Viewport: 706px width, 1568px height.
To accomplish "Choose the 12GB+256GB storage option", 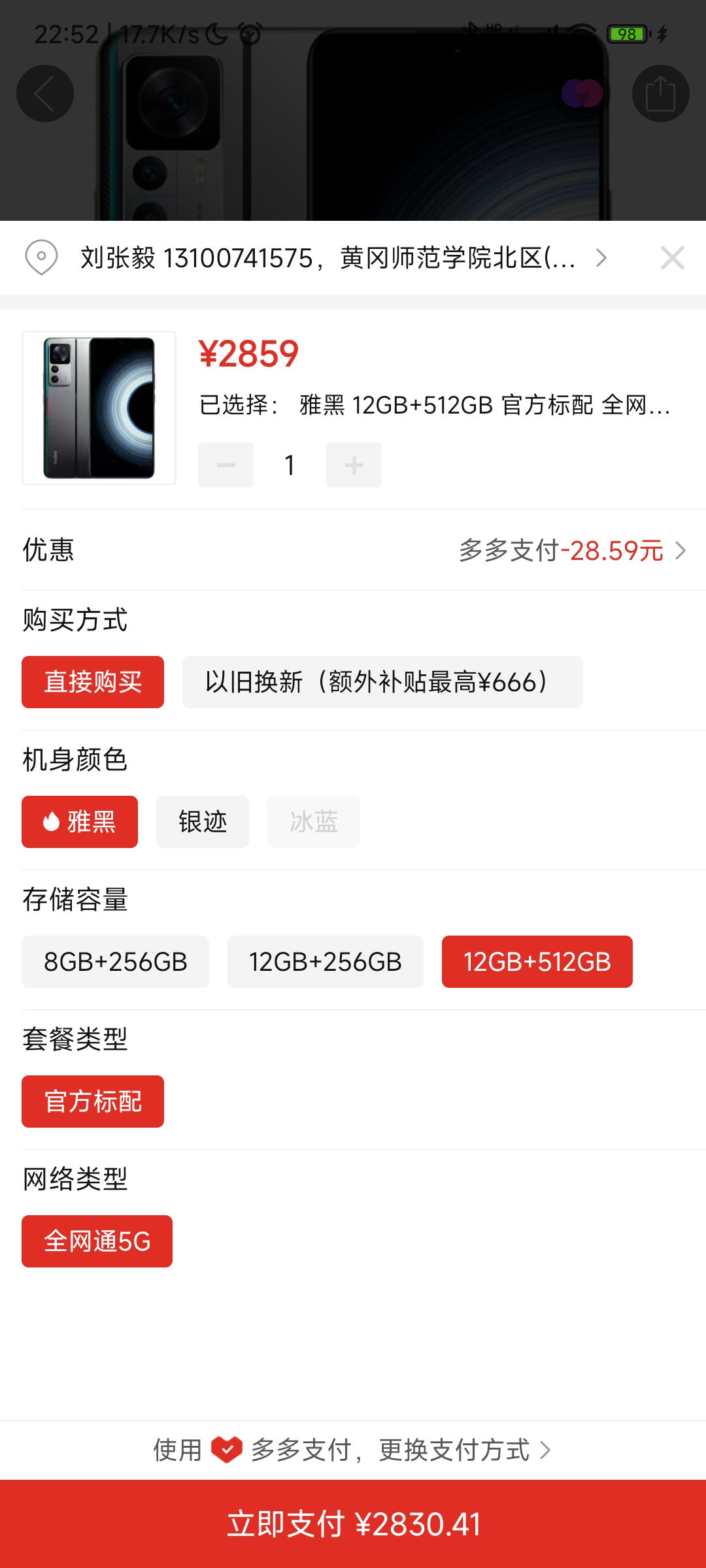I will [325, 961].
